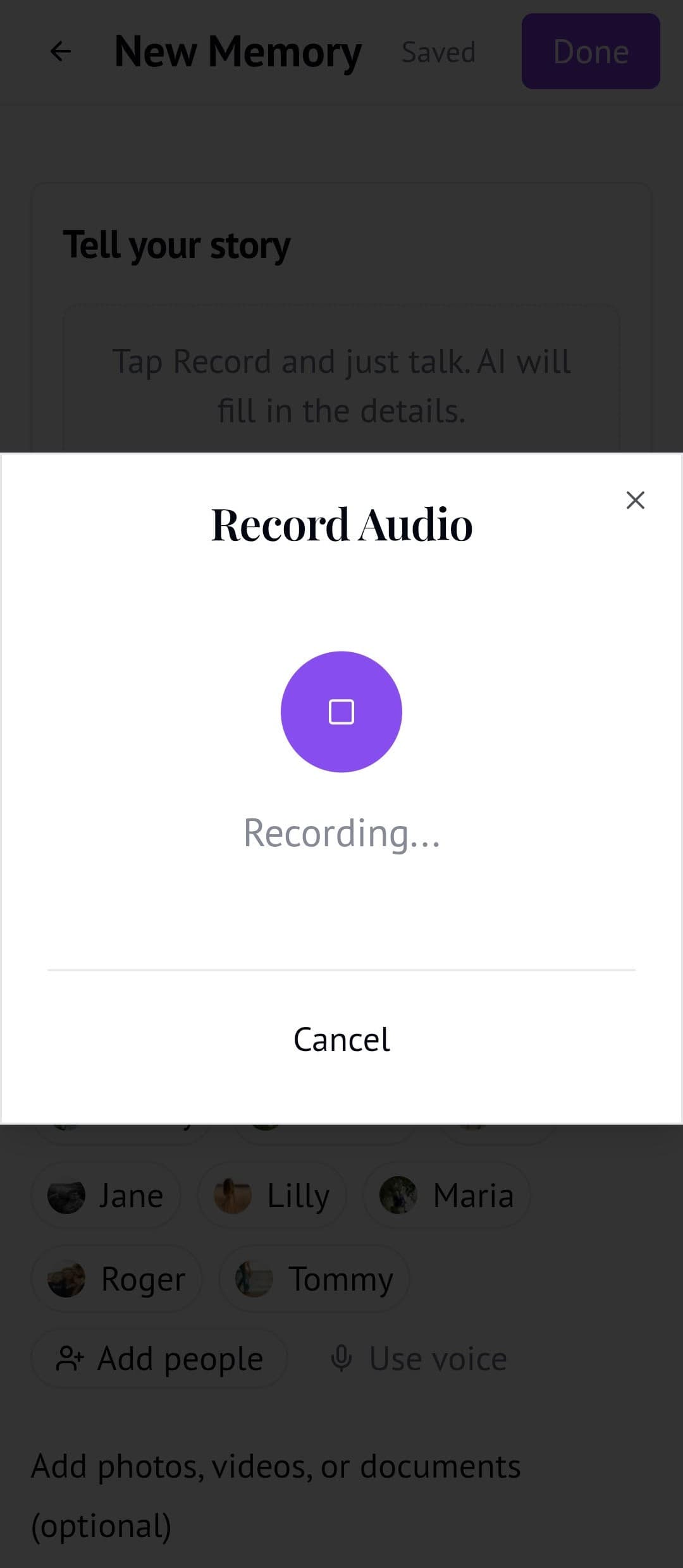Tap the add-person icon beside Add people

pyautogui.click(x=71, y=1356)
